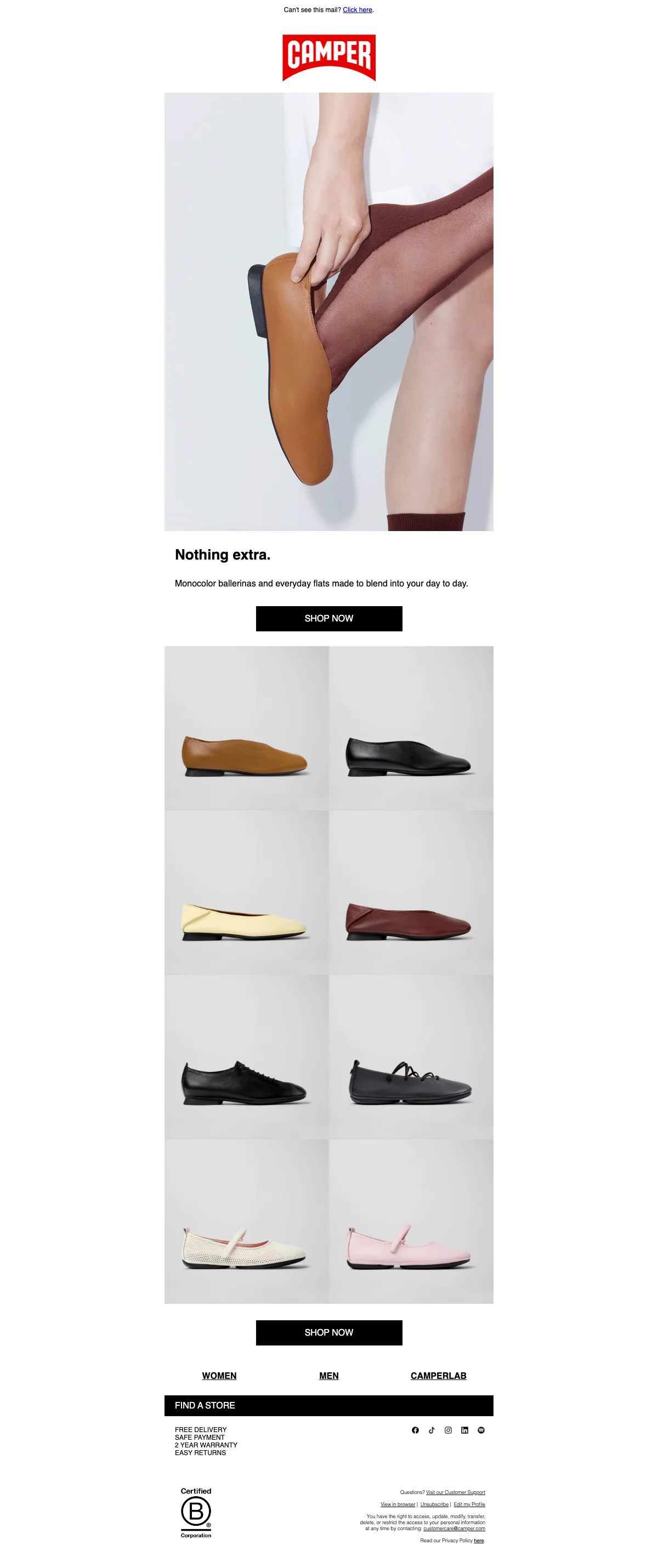
Task: Open Camper's TikTok icon
Action: pyautogui.click(x=432, y=1430)
